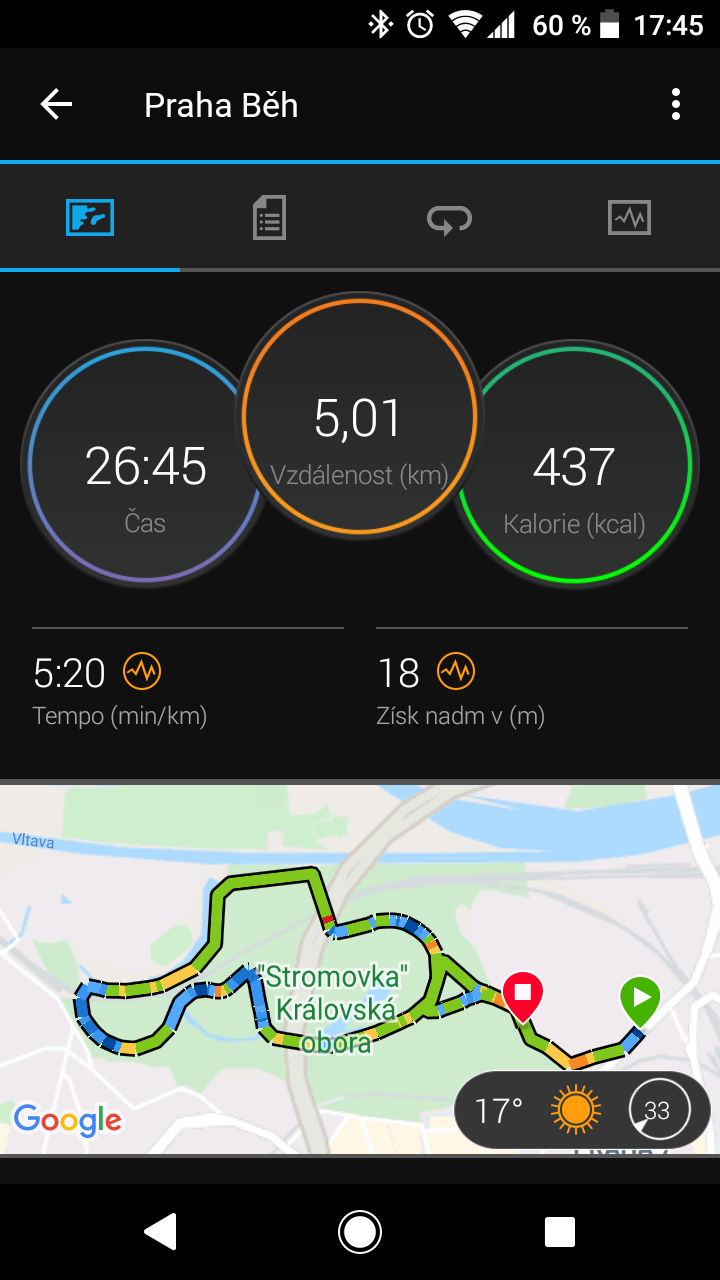Open recent apps from navigation bar
This screenshot has width=720, height=1280.
[560, 1232]
